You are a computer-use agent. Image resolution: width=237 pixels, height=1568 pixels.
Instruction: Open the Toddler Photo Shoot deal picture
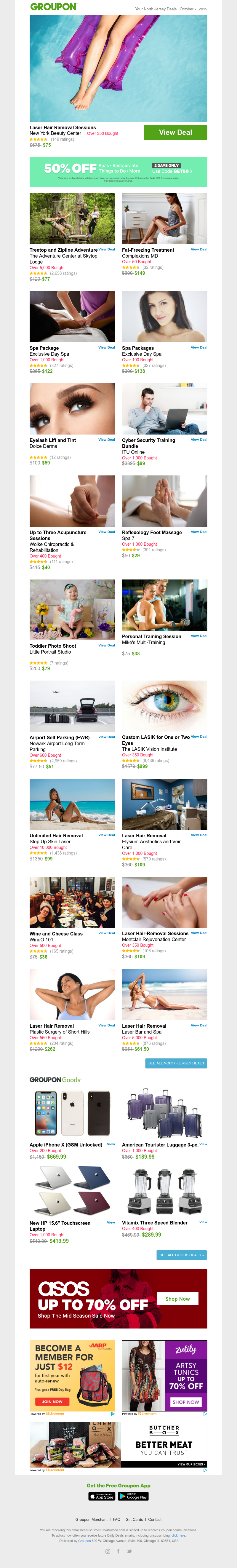point(72,609)
